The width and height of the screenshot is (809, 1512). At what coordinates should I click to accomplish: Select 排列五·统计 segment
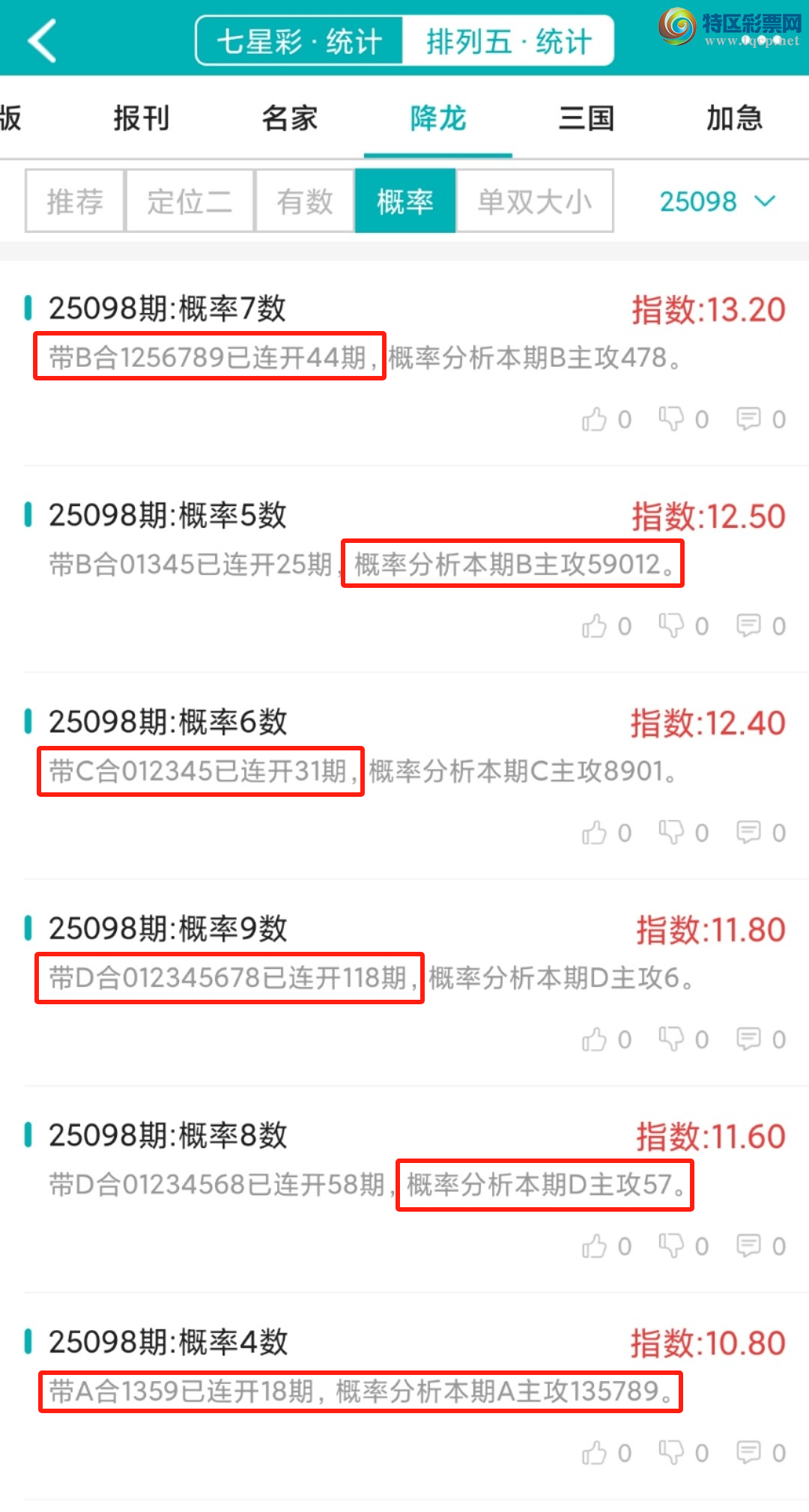[509, 41]
